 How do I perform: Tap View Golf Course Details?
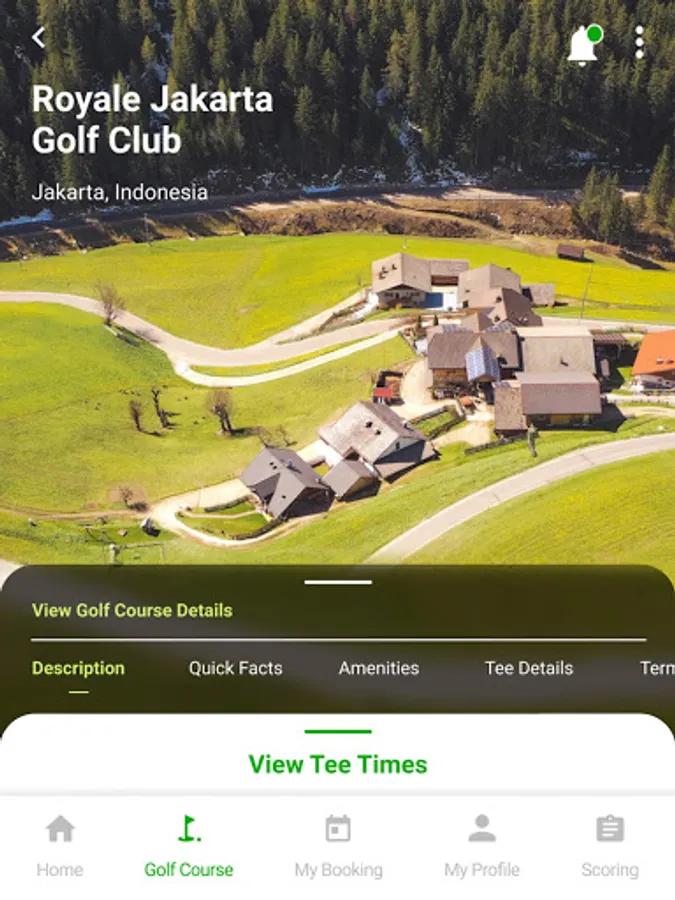tap(132, 610)
